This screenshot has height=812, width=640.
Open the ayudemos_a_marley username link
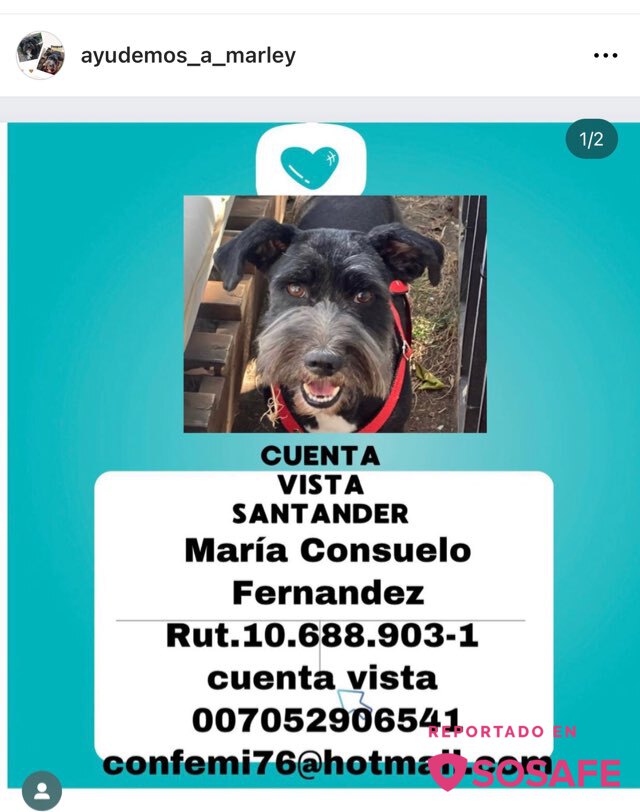tap(188, 55)
